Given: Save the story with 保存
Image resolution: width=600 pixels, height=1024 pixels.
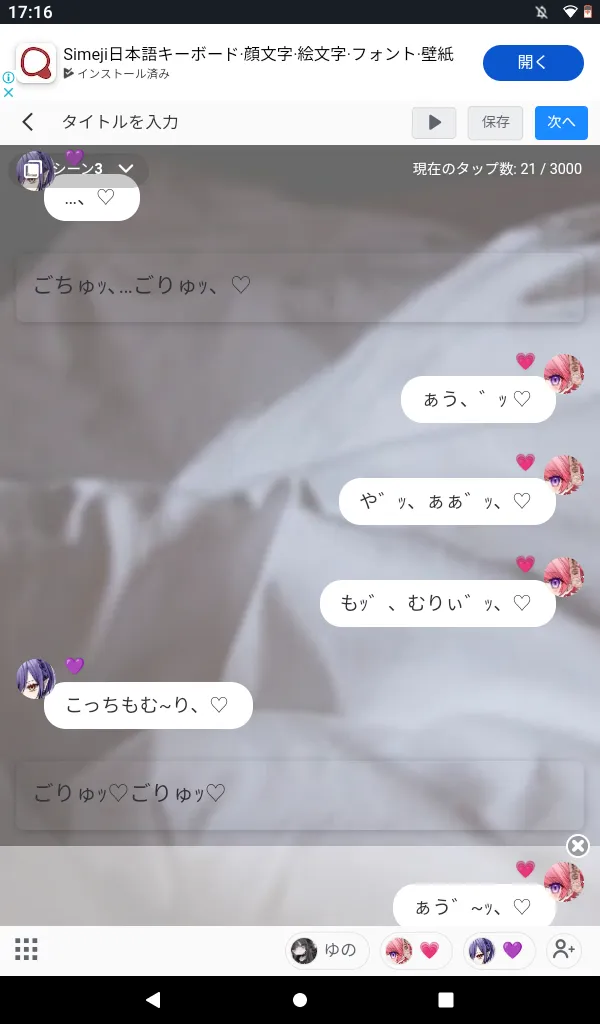Looking at the screenshot, I should 495,122.
